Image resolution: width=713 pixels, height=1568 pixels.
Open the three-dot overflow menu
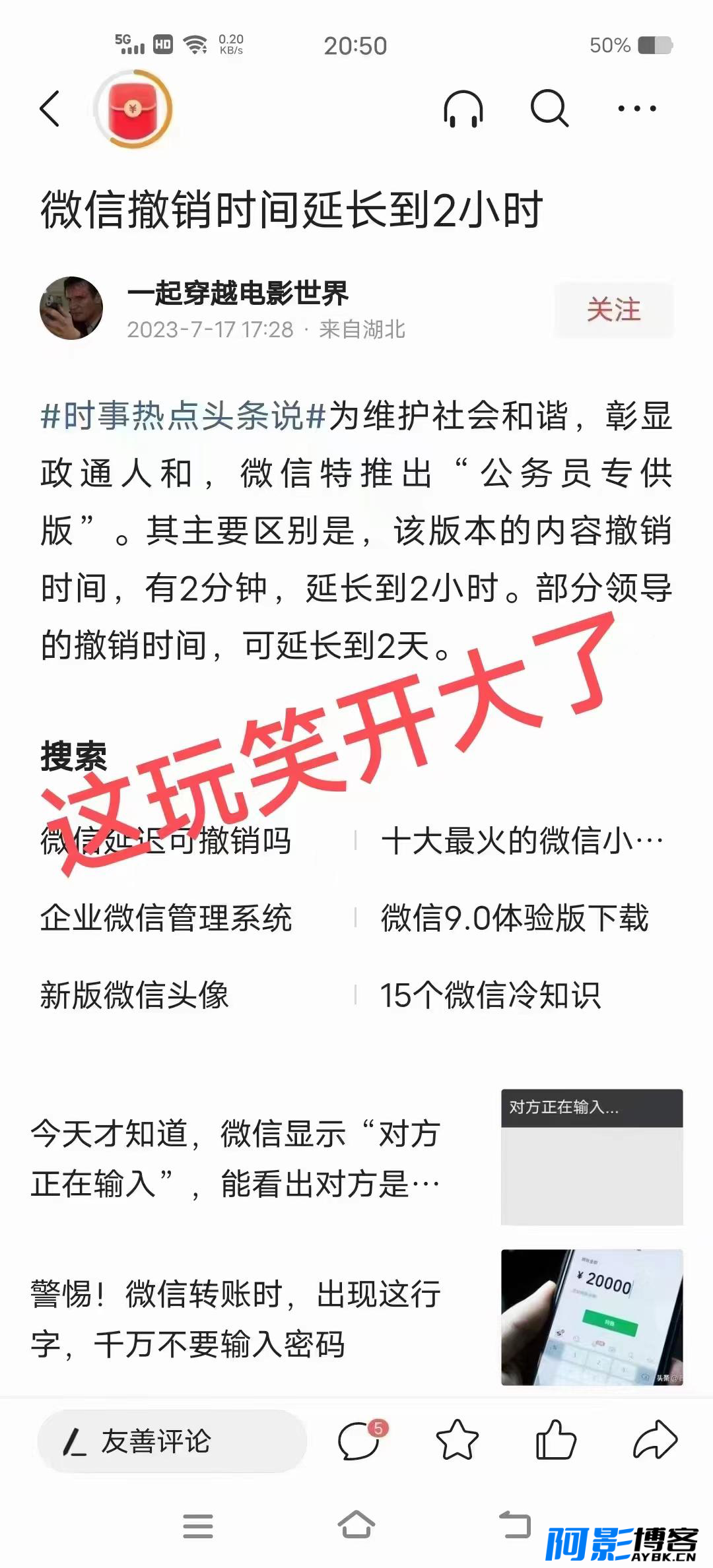pyautogui.click(x=636, y=108)
